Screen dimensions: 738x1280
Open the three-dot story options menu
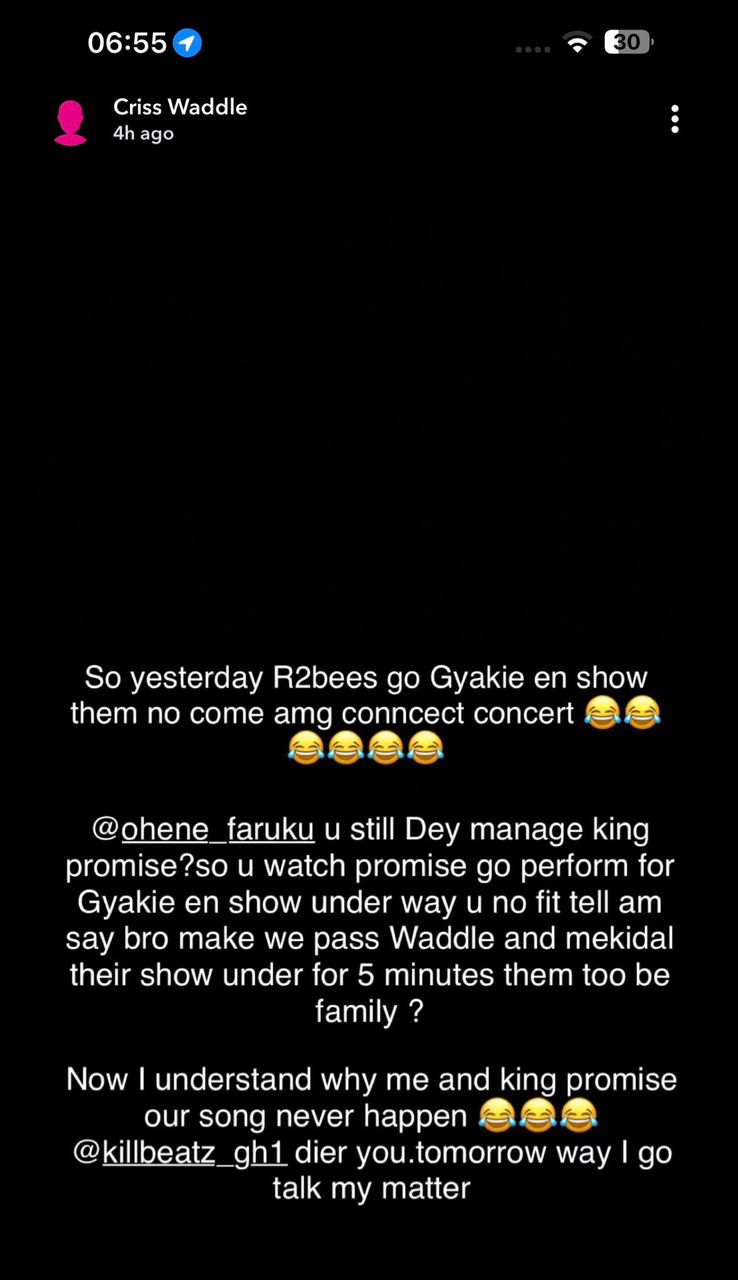tap(675, 119)
